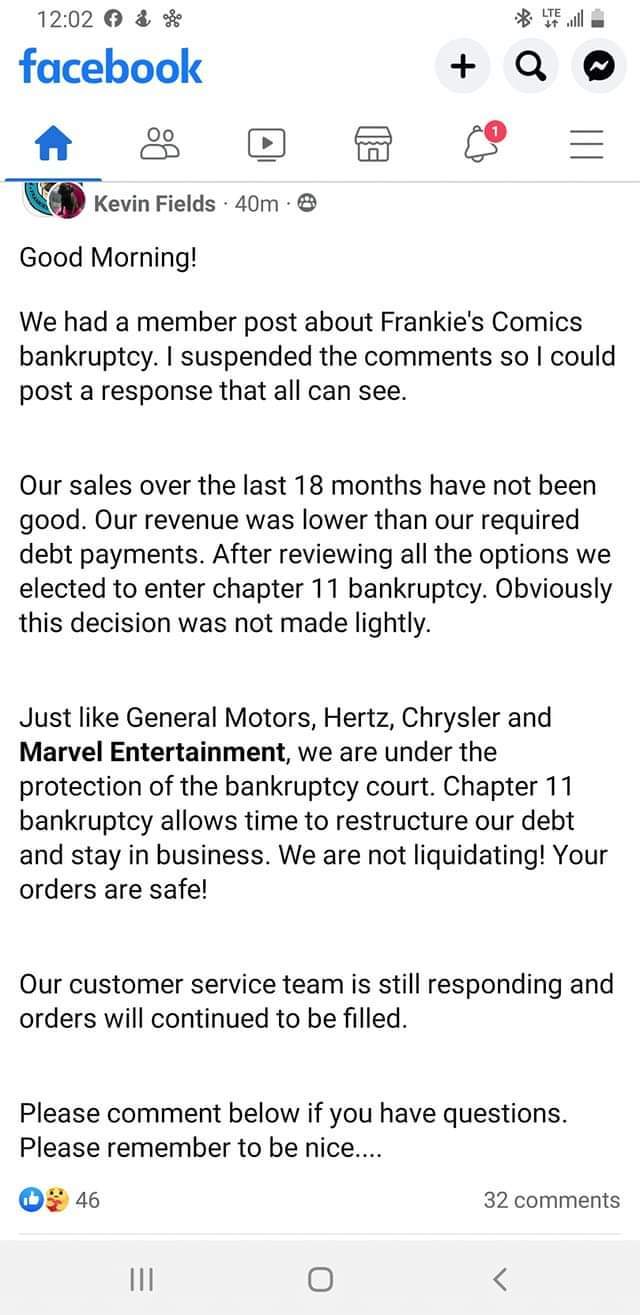Viewport: 640px width, 1315px height.
Task: Open the notifications bell
Action: coord(481,143)
